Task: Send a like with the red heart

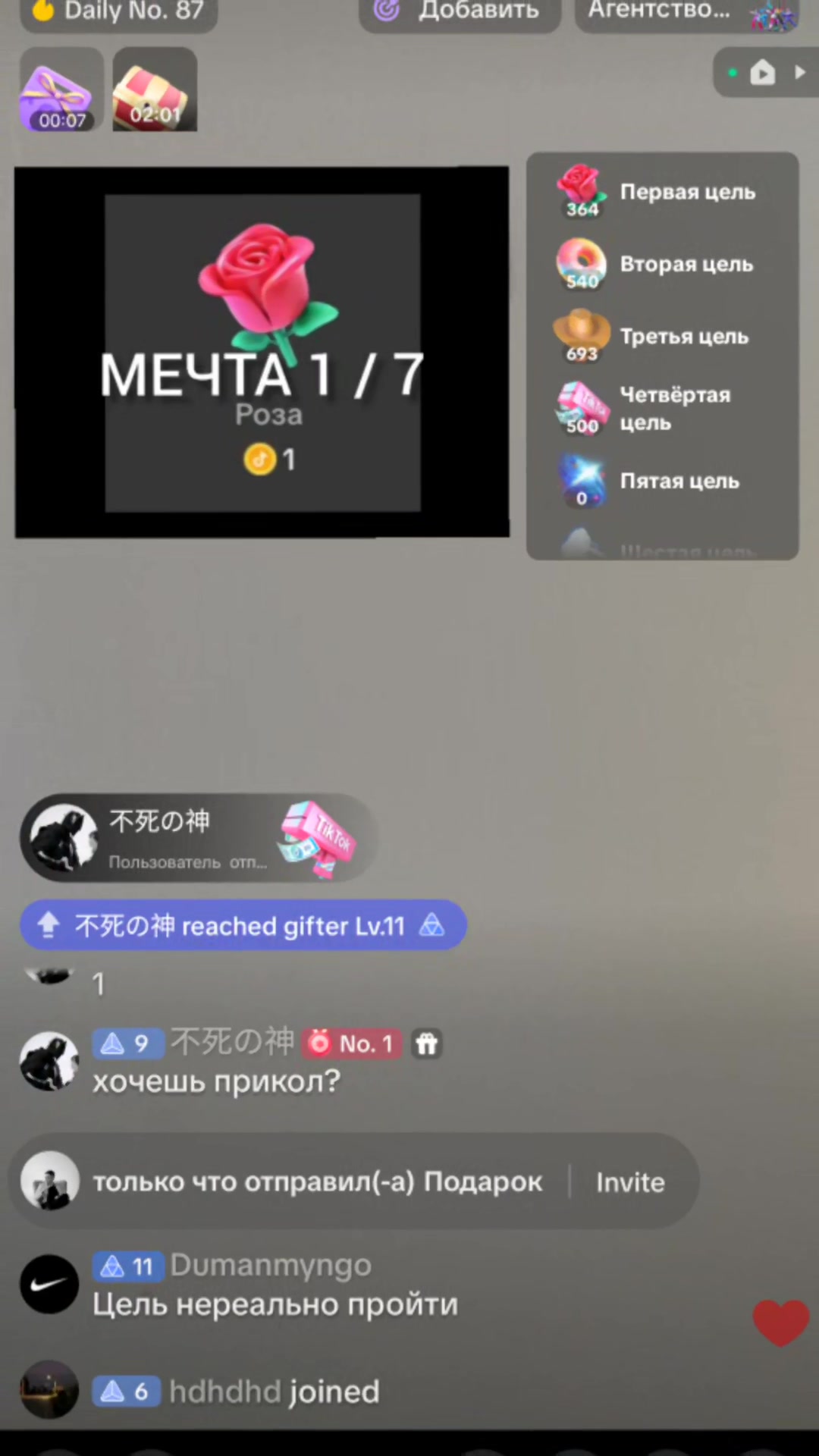Action: click(780, 1323)
